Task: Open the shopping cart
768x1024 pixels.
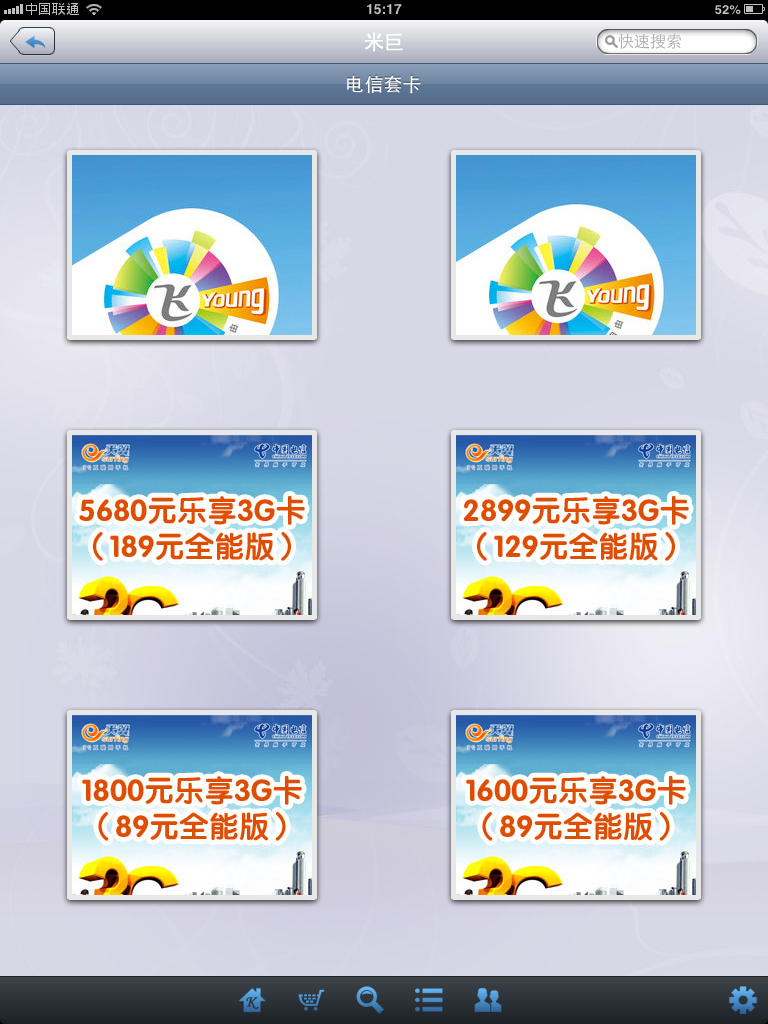Action: click(311, 999)
